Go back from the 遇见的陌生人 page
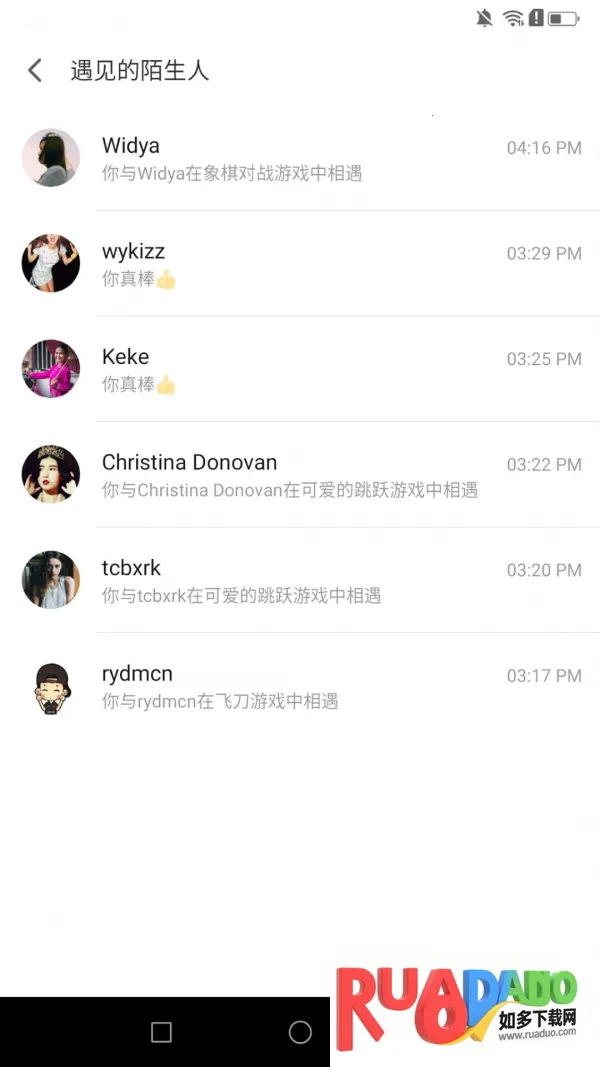 pyautogui.click(x=35, y=70)
